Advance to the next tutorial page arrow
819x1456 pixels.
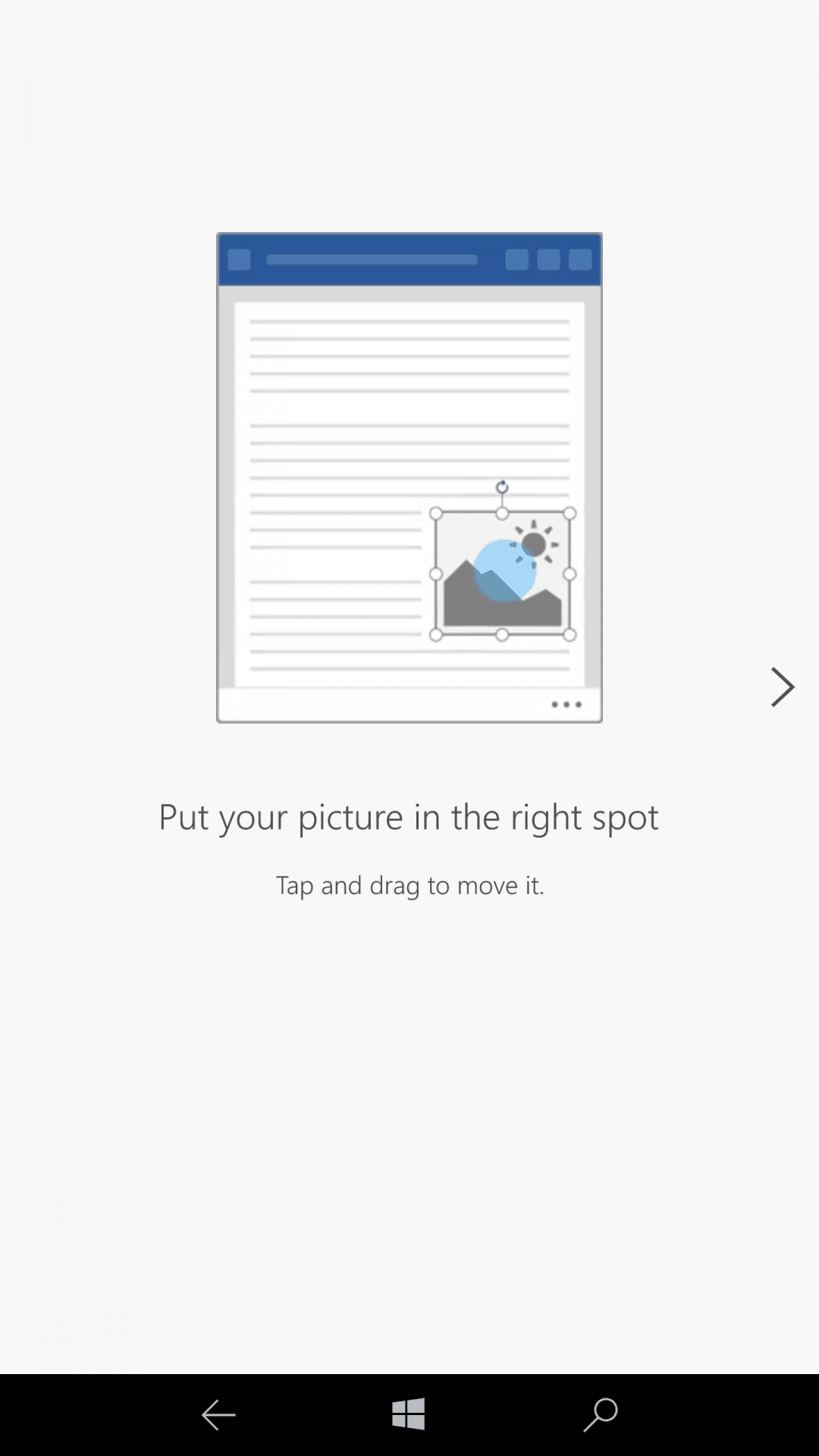[783, 687]
